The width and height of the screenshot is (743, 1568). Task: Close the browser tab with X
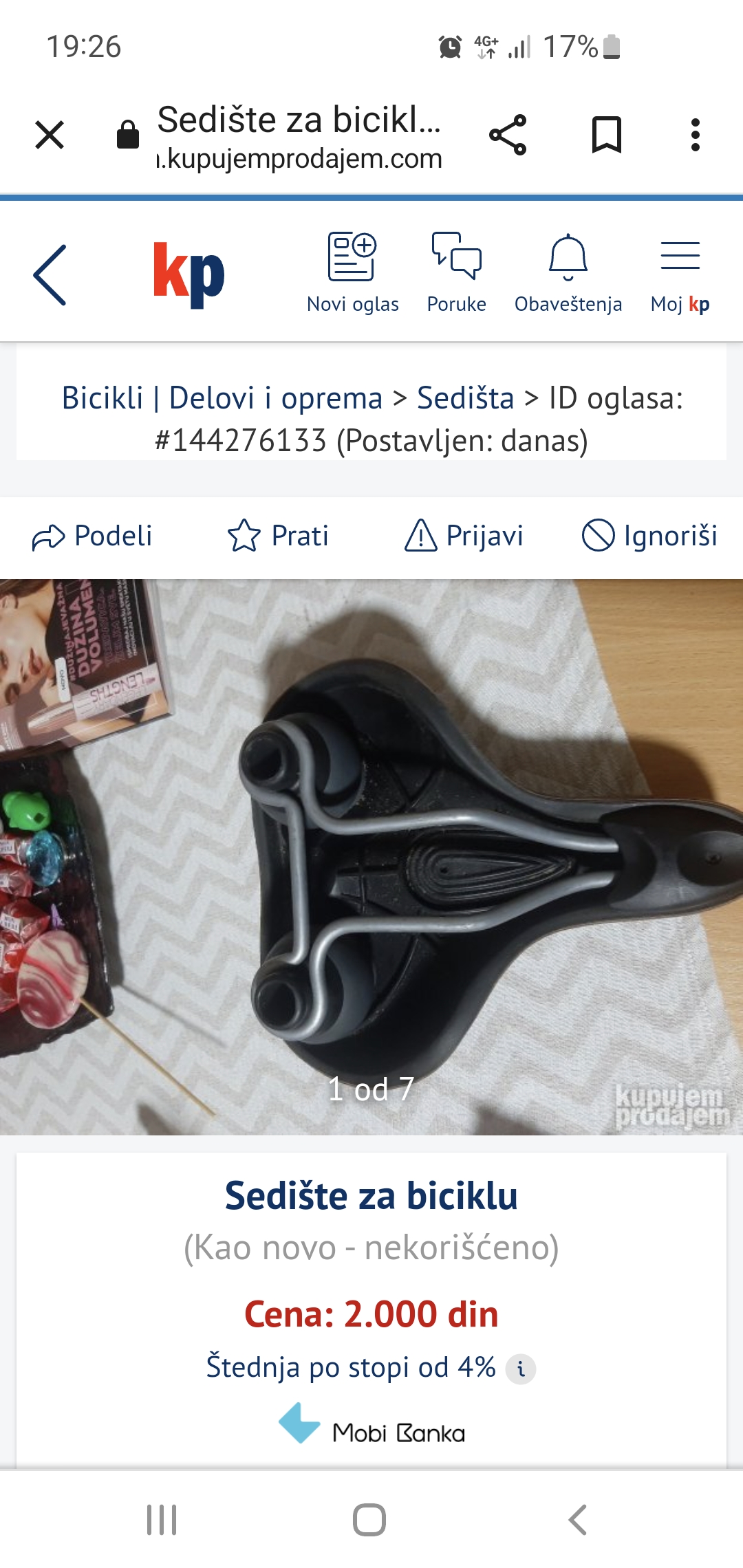tap(50, 135)
